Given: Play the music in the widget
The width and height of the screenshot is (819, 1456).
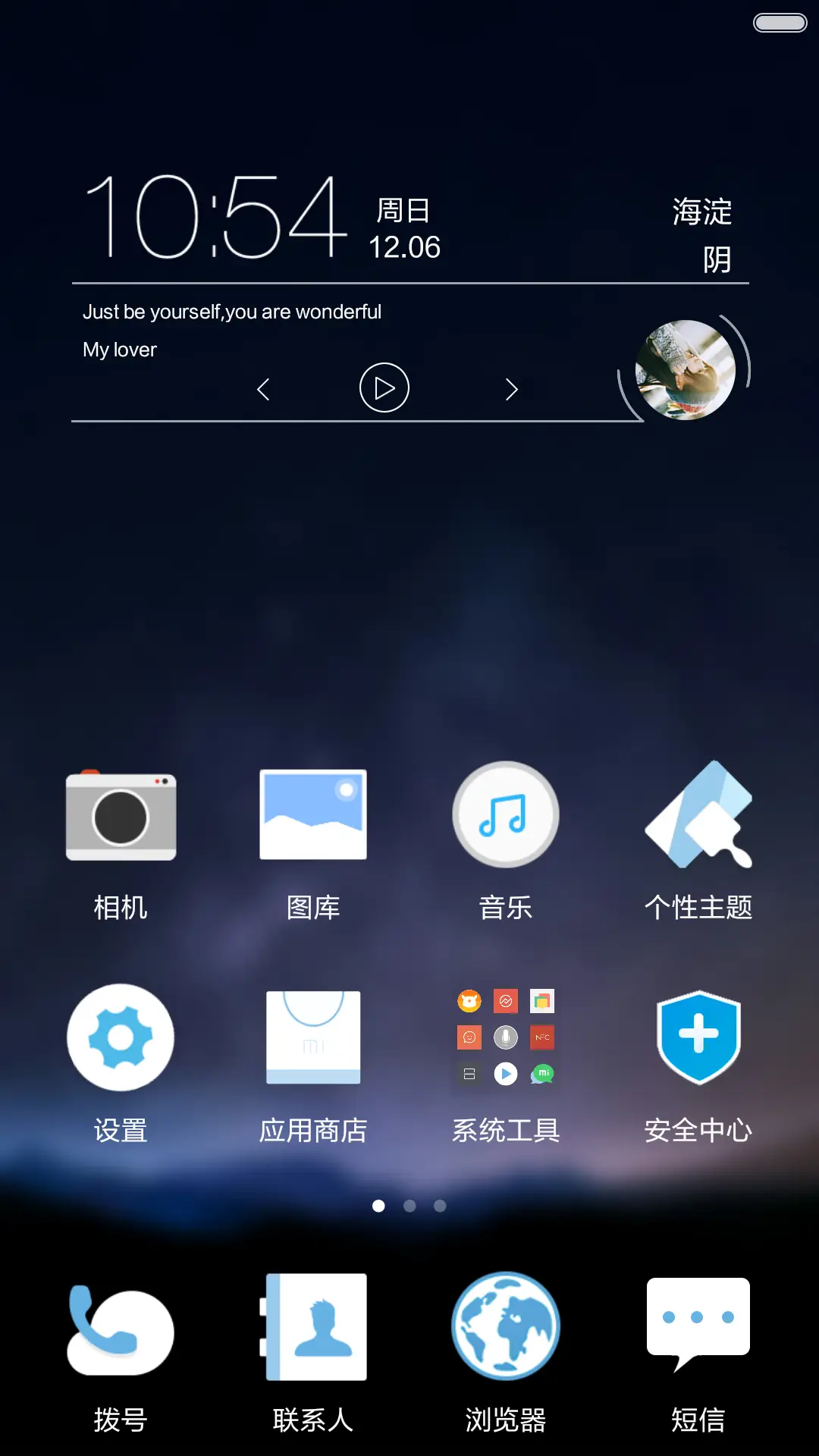Looking at the screenshot, I should (384, 388).
